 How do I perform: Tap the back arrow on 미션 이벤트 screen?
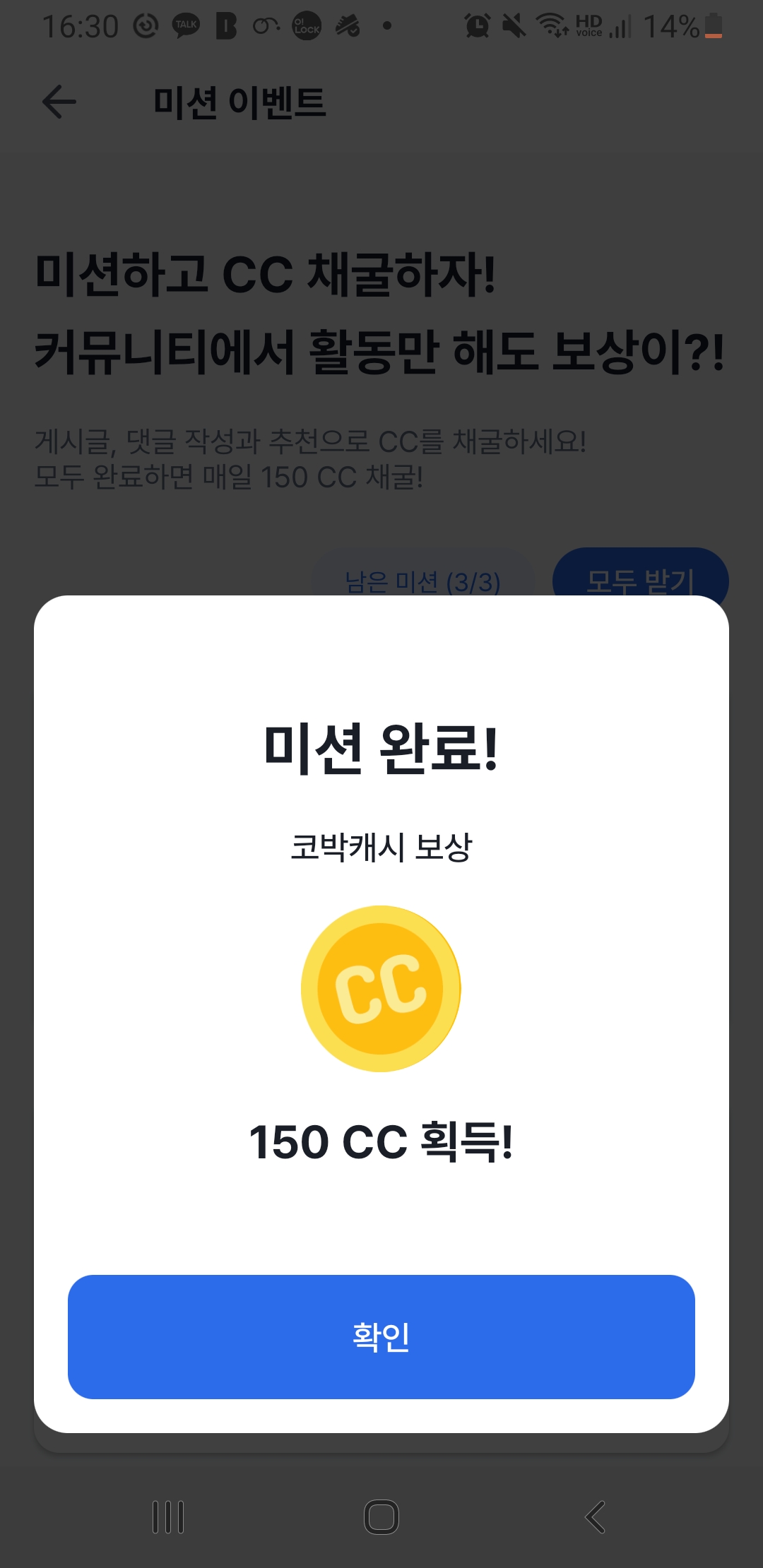[59, 101]
